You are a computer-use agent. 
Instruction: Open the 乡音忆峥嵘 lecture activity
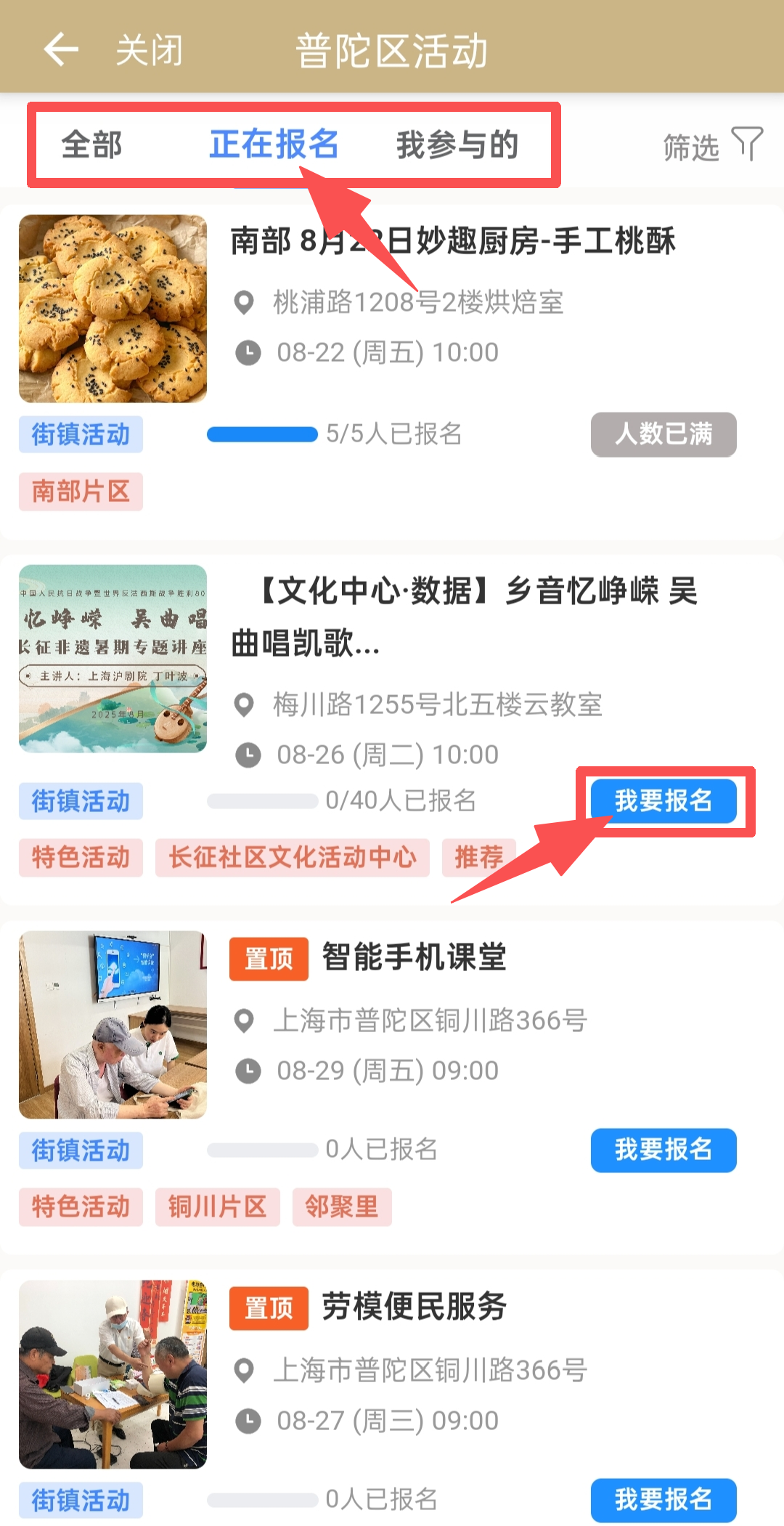[x=465, y=616]
